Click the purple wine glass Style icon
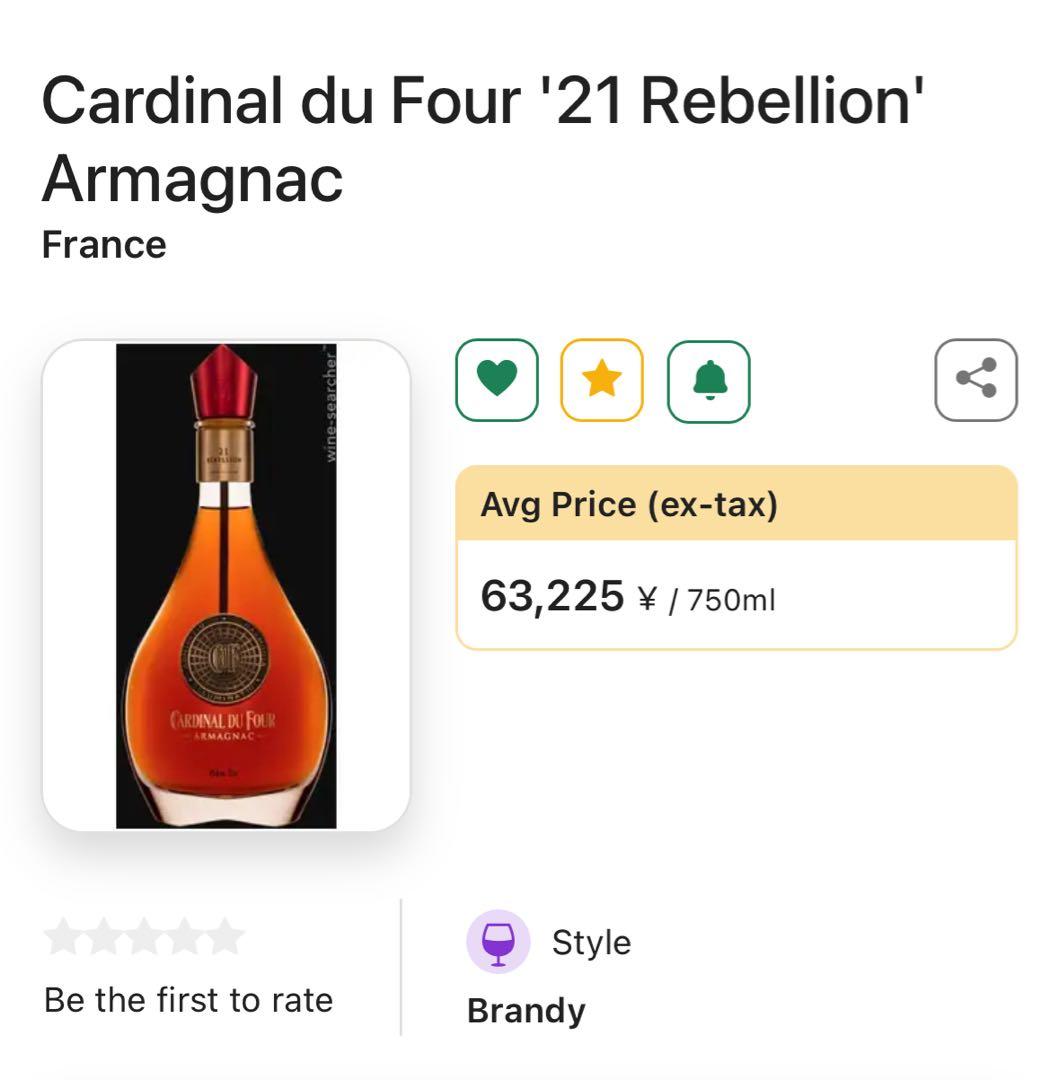This screenshot has height=1080, width=1059. (x=498, y=941)
